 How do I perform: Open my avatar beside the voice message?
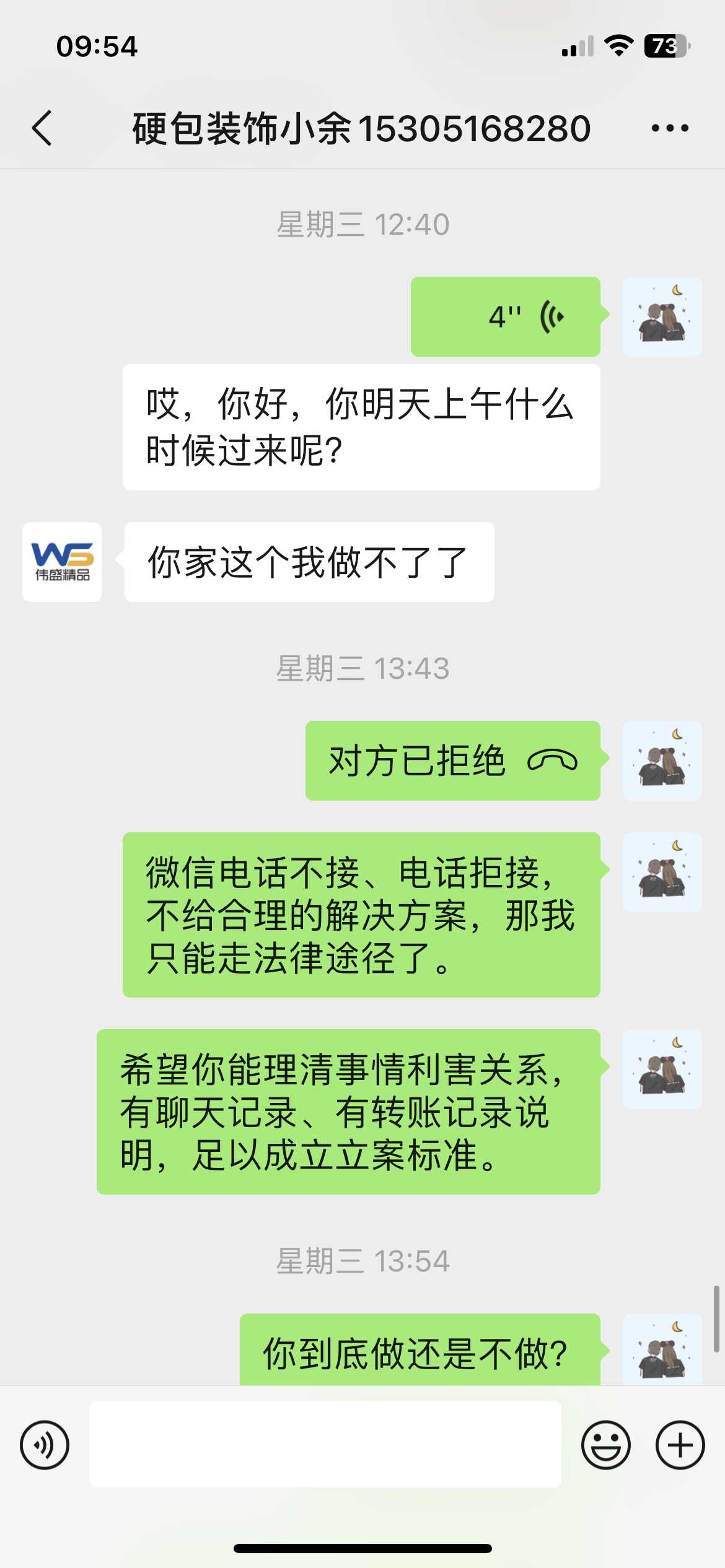click(x=662, y=316)
